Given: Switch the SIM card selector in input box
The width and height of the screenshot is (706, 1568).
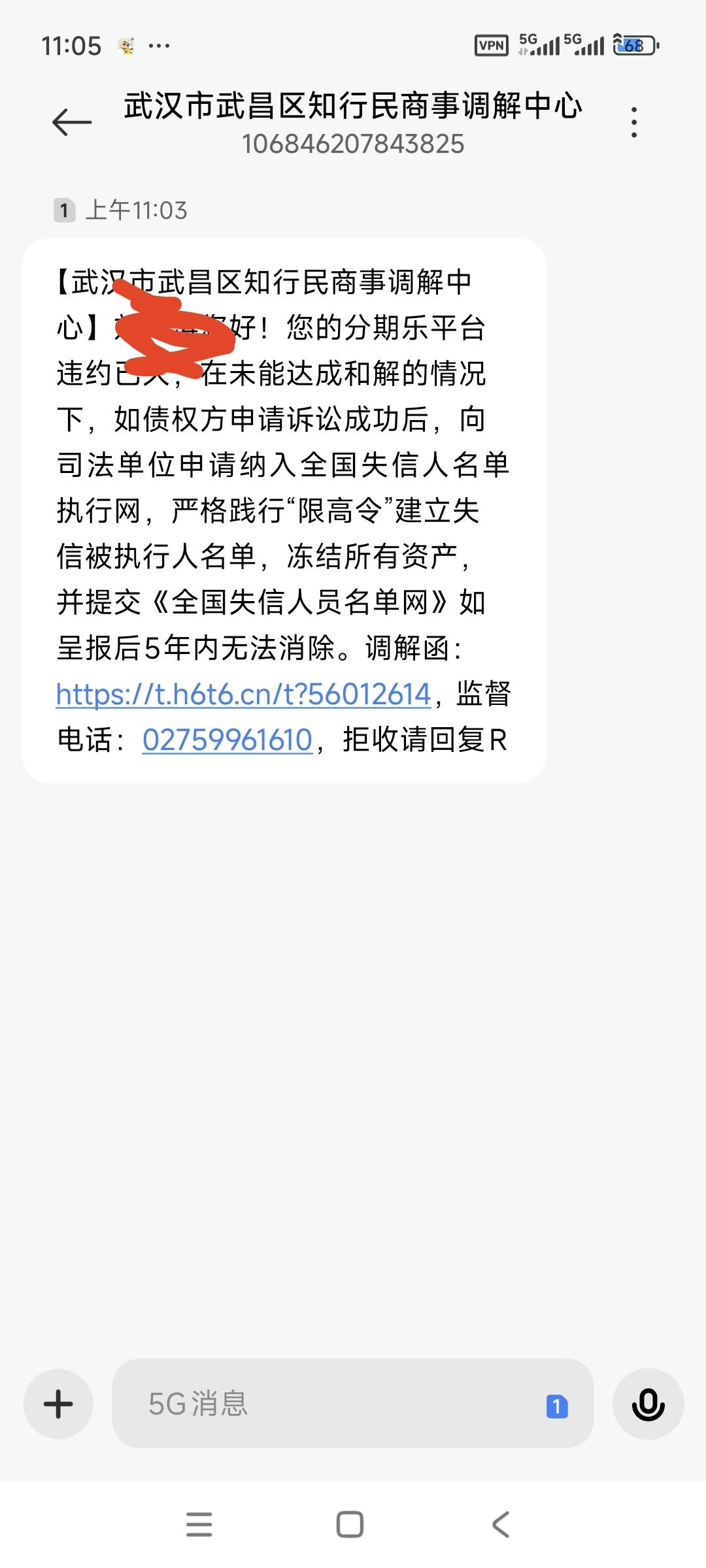Looking at the screenshot, I should (x=557, y=1405).
